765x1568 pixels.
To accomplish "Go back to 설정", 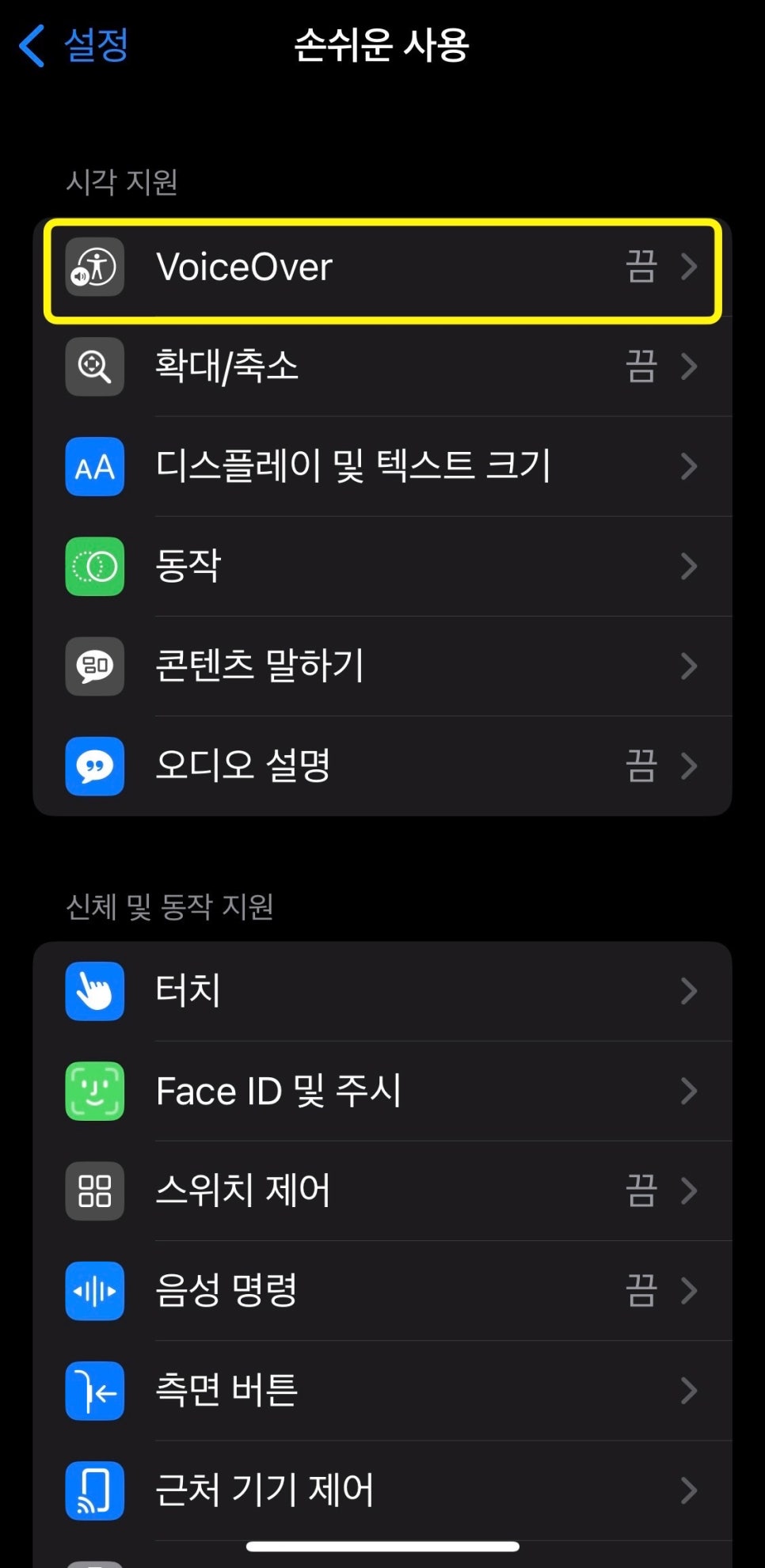I will 75,45.
